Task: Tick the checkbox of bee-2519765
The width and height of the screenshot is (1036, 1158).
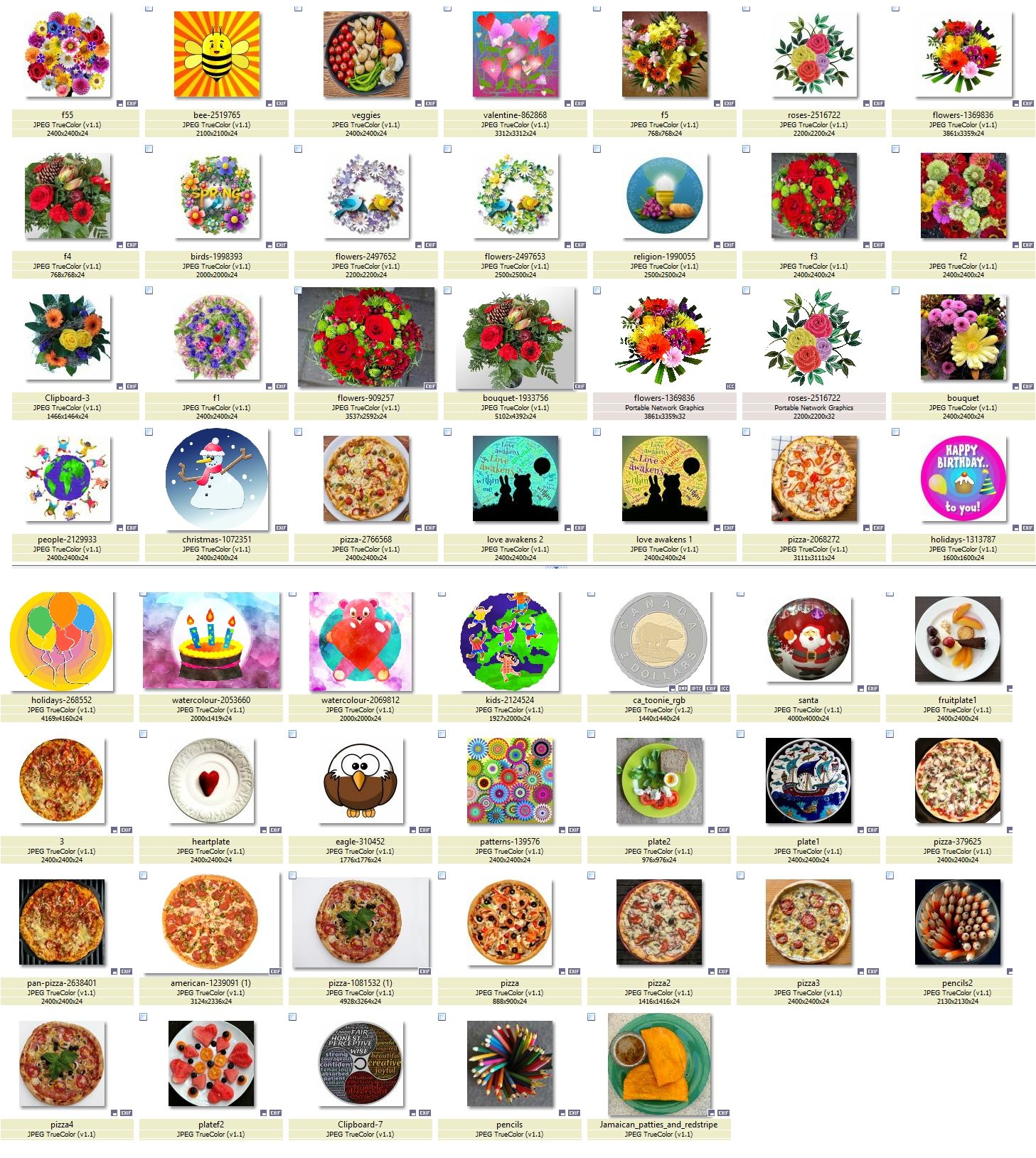Action: pyautogui.click(x=149, y=9)
